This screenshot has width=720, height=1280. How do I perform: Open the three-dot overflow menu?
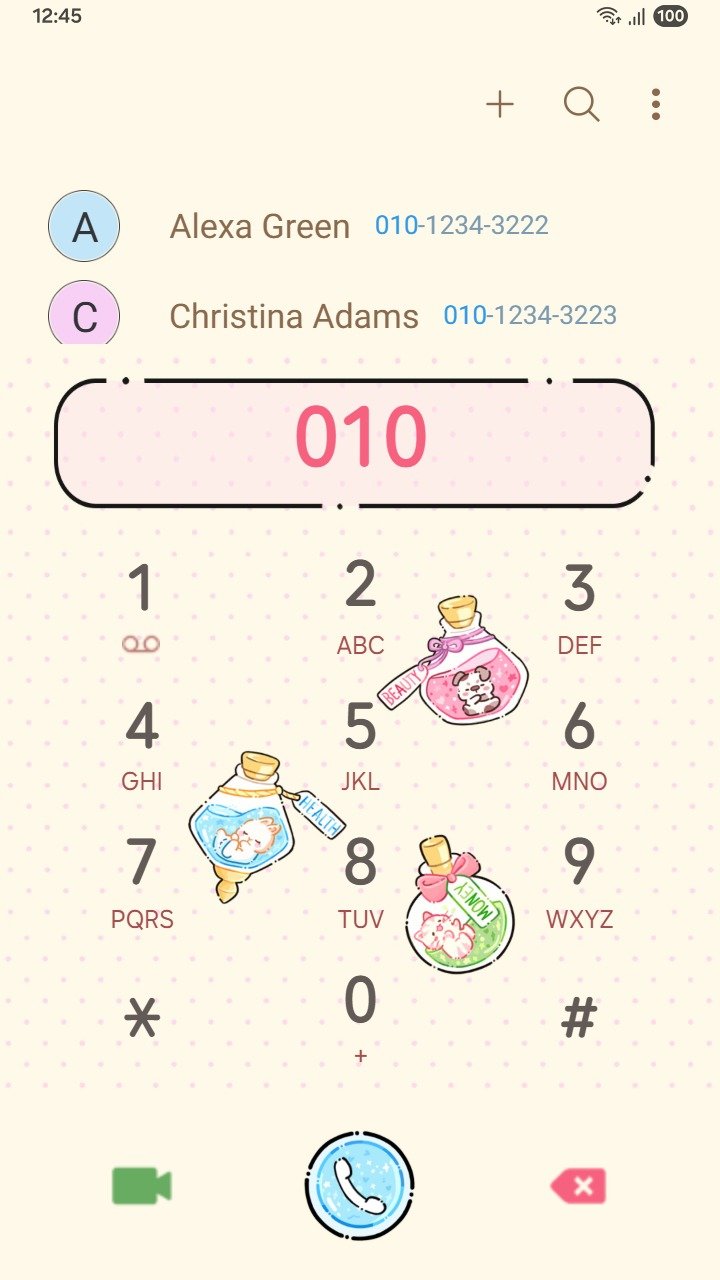point(655,104)
